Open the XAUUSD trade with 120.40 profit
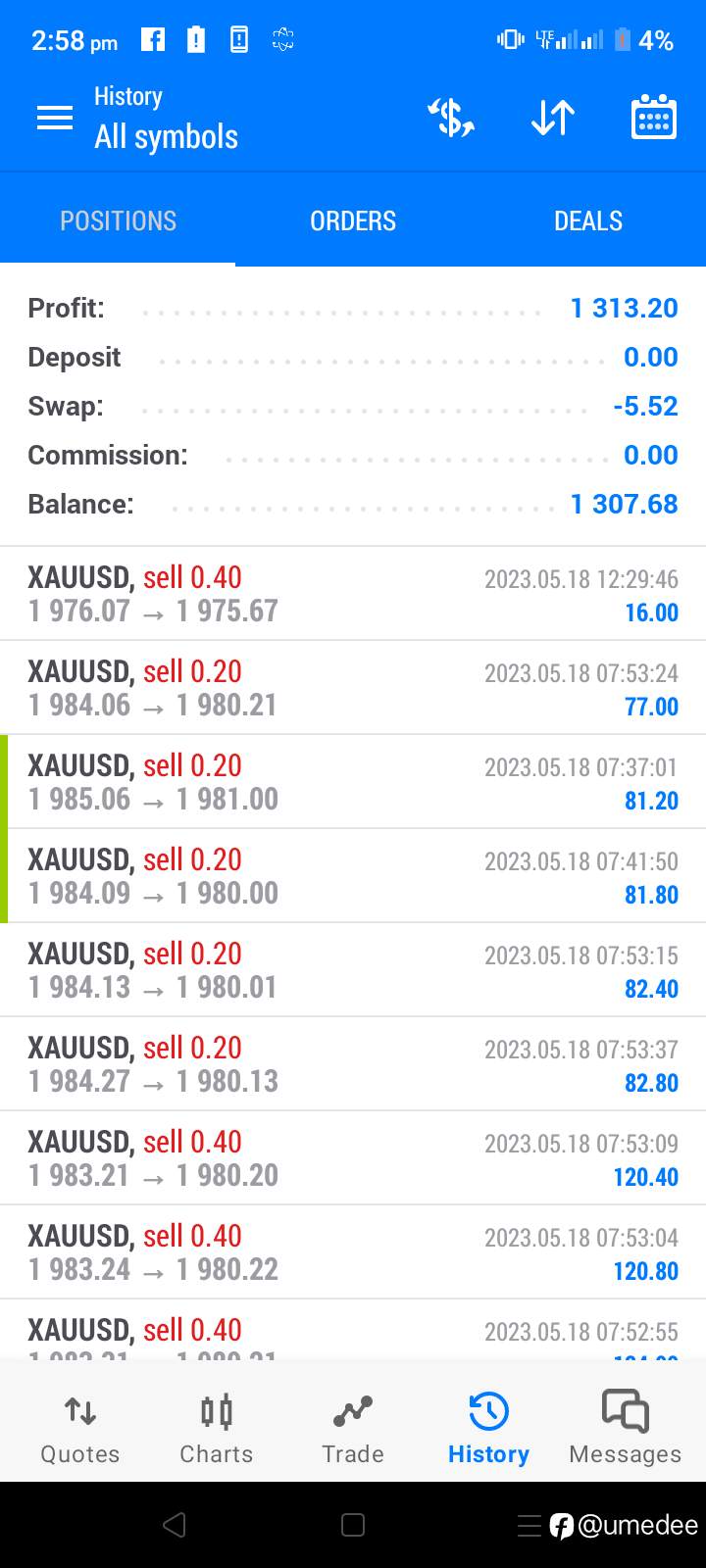This screenshot has width=706, height=1568. (353, 1158)
